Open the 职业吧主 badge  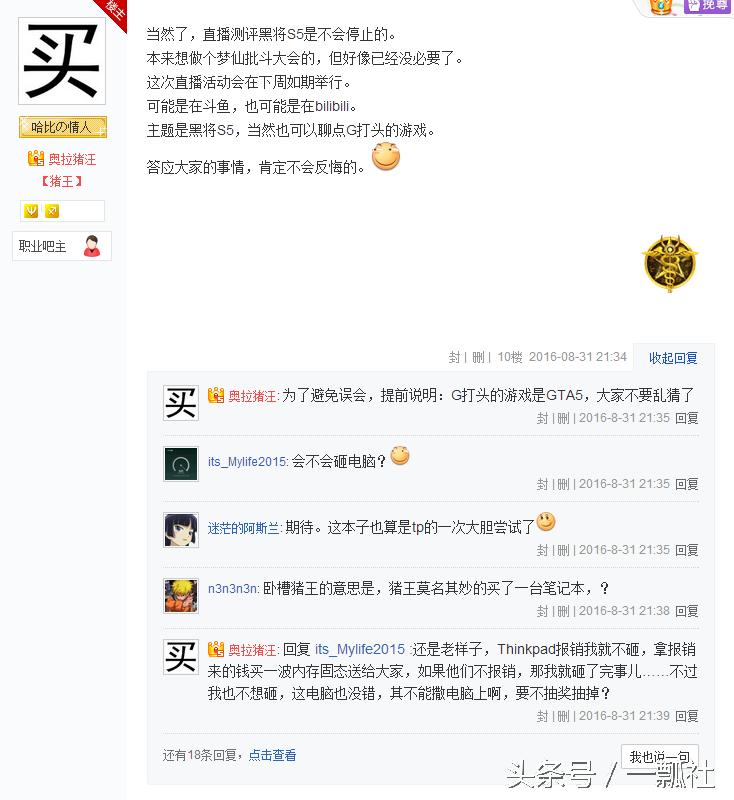[x=61, y=246]
